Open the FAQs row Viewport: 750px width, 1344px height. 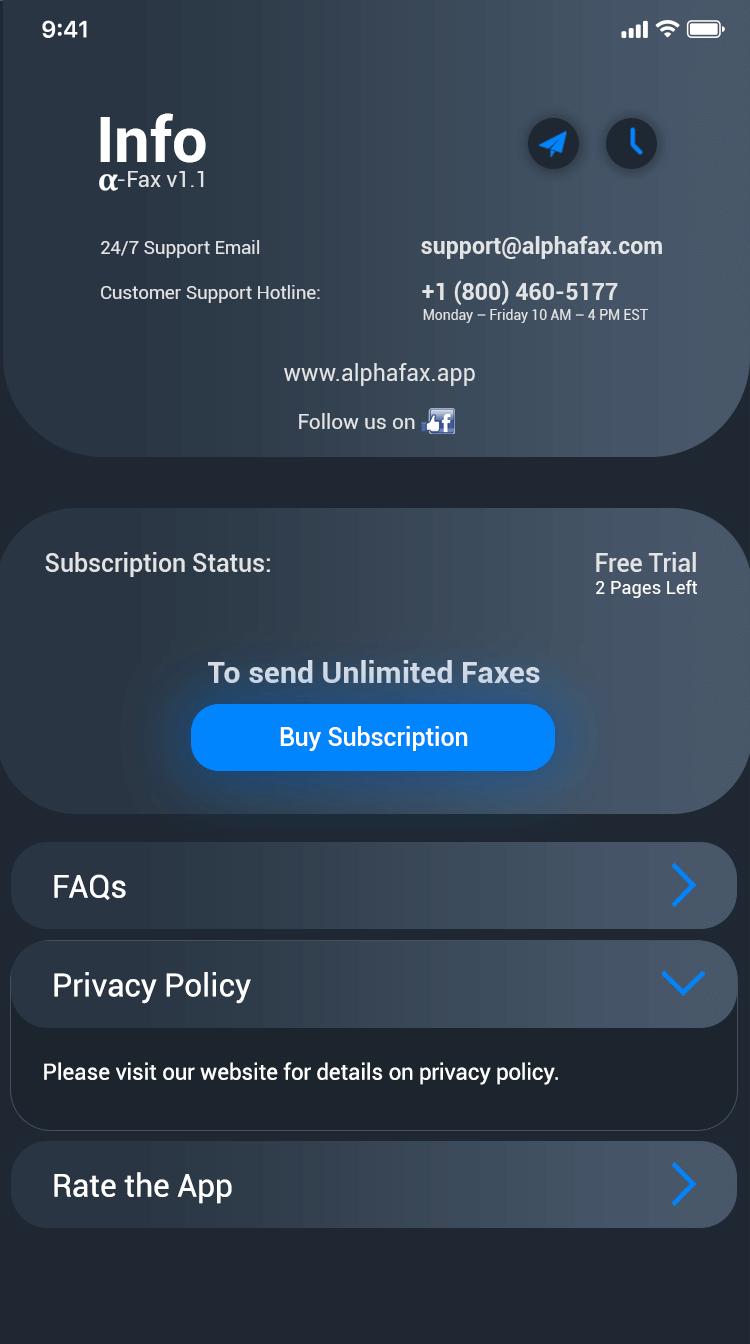coord(373,886)
